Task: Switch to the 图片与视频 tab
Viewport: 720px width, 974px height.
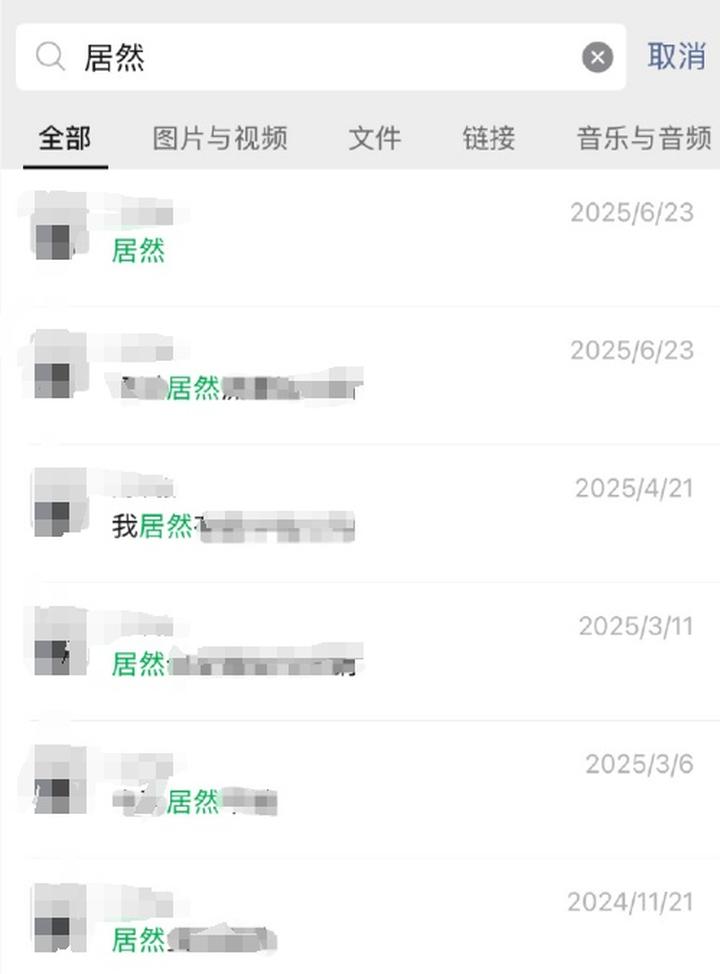Action: [220, 138]
